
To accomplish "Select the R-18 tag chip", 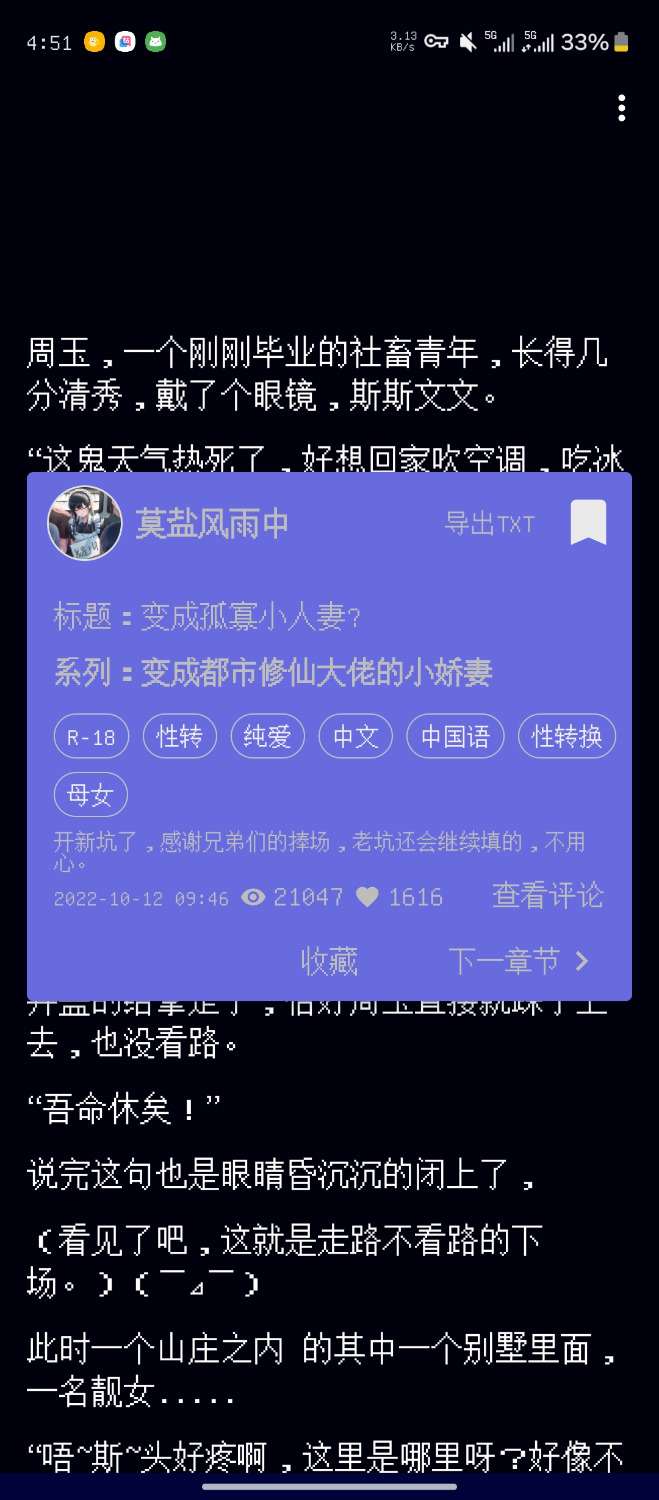I will point(91,737).
